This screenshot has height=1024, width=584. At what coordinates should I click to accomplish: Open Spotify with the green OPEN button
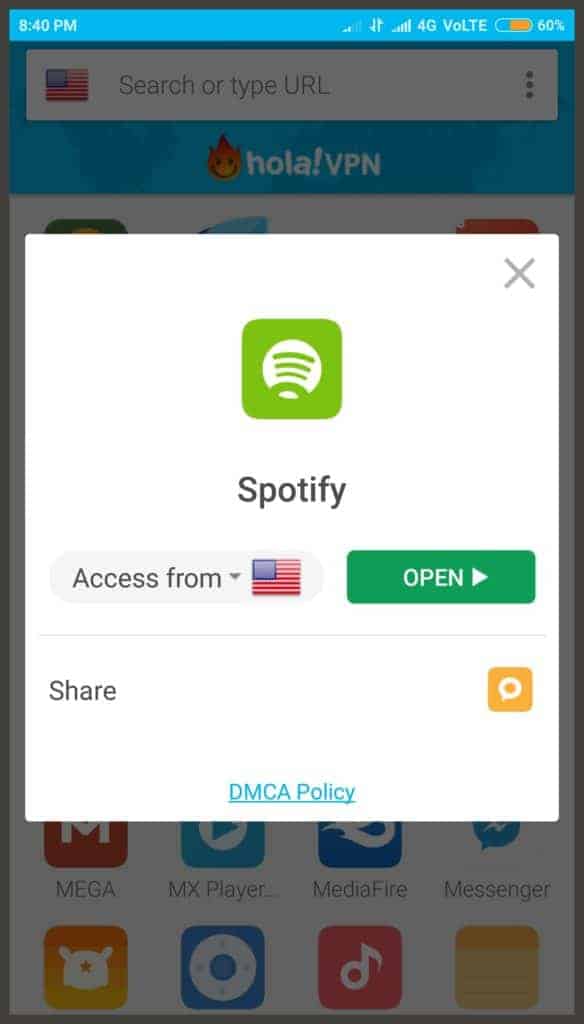coord(441,577)
